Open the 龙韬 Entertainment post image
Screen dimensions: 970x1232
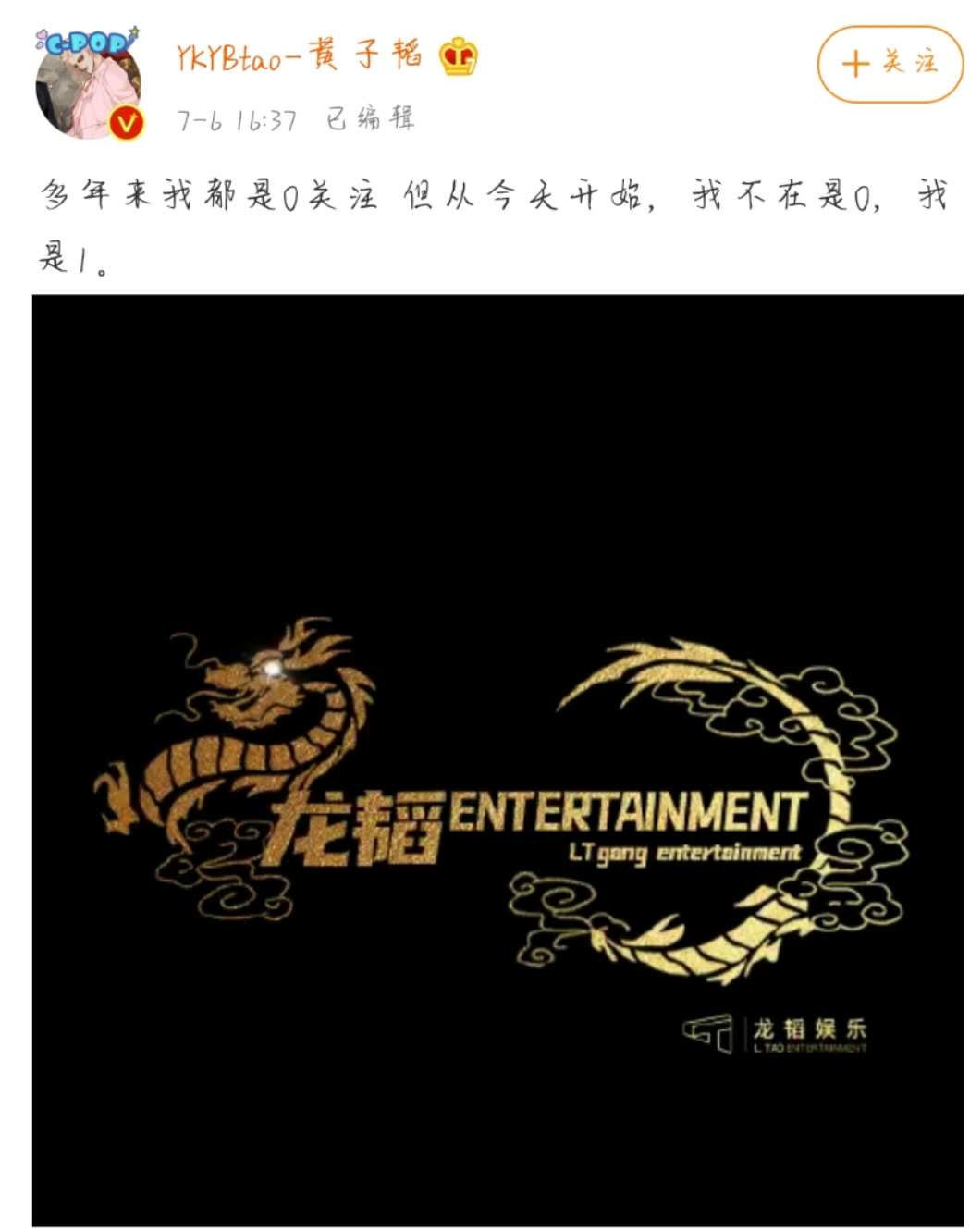pyautogui.click(x=497, y=760)
